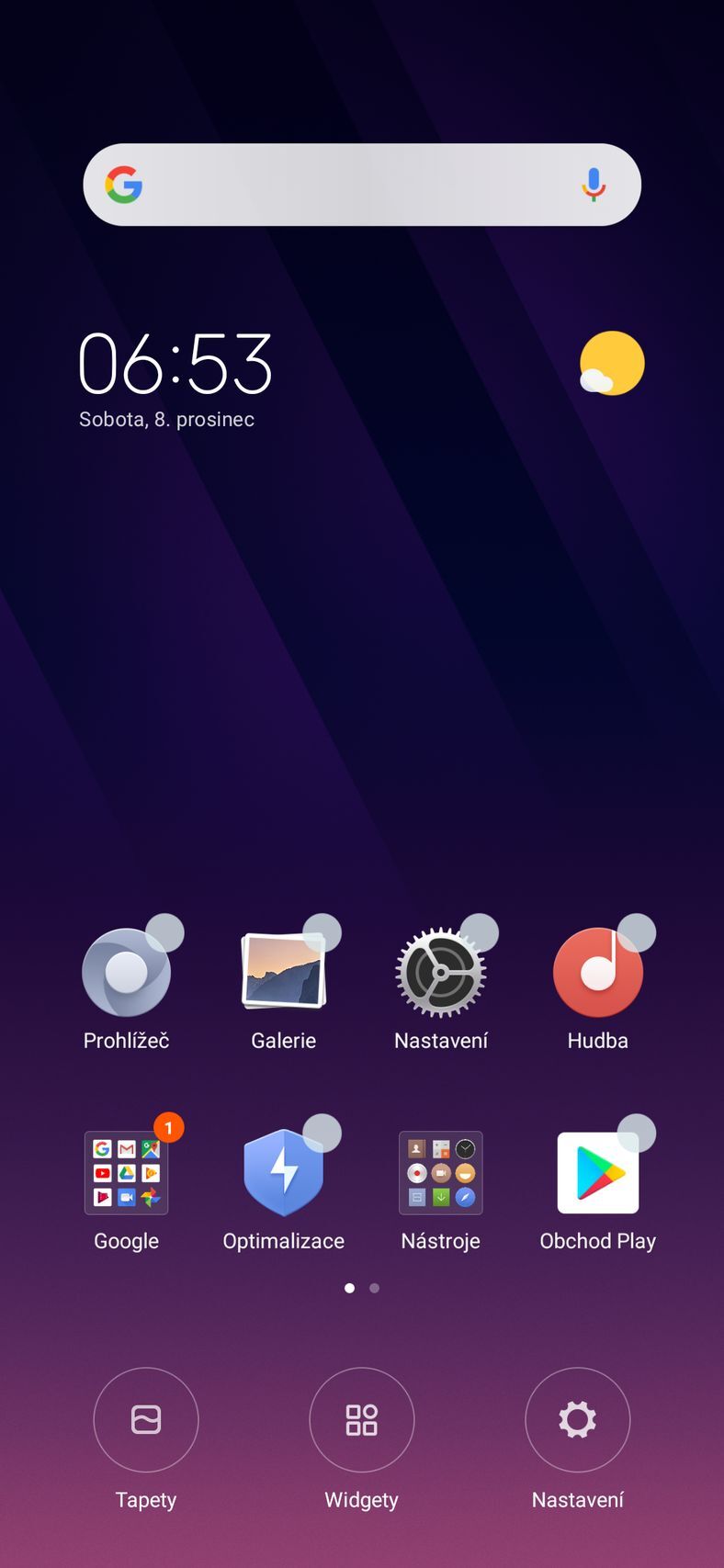Tap the Google folder notification badge
The height and width of the screenshot is (1568, 724).
(x=167, y=1127)
